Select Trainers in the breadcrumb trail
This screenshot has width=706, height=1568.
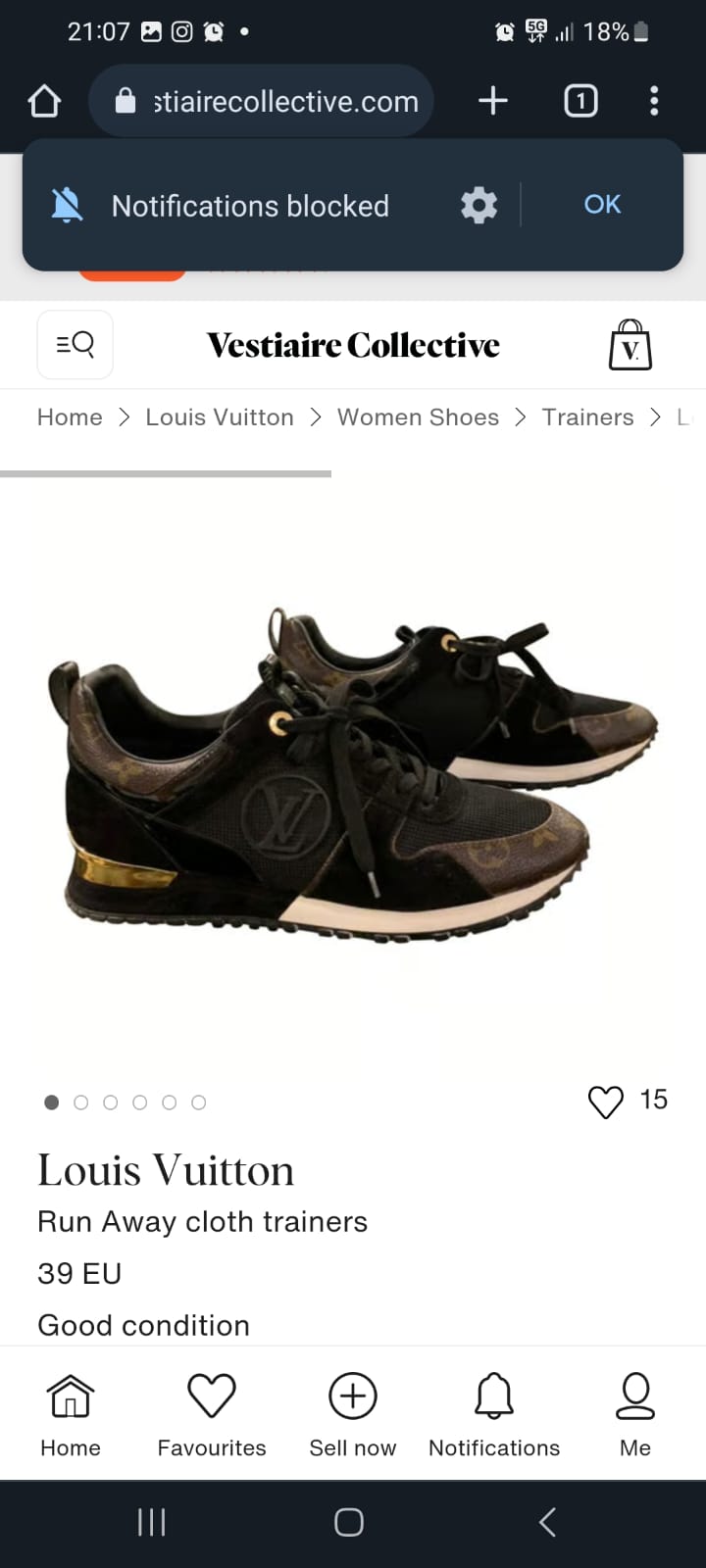click(x=587, y=416)
